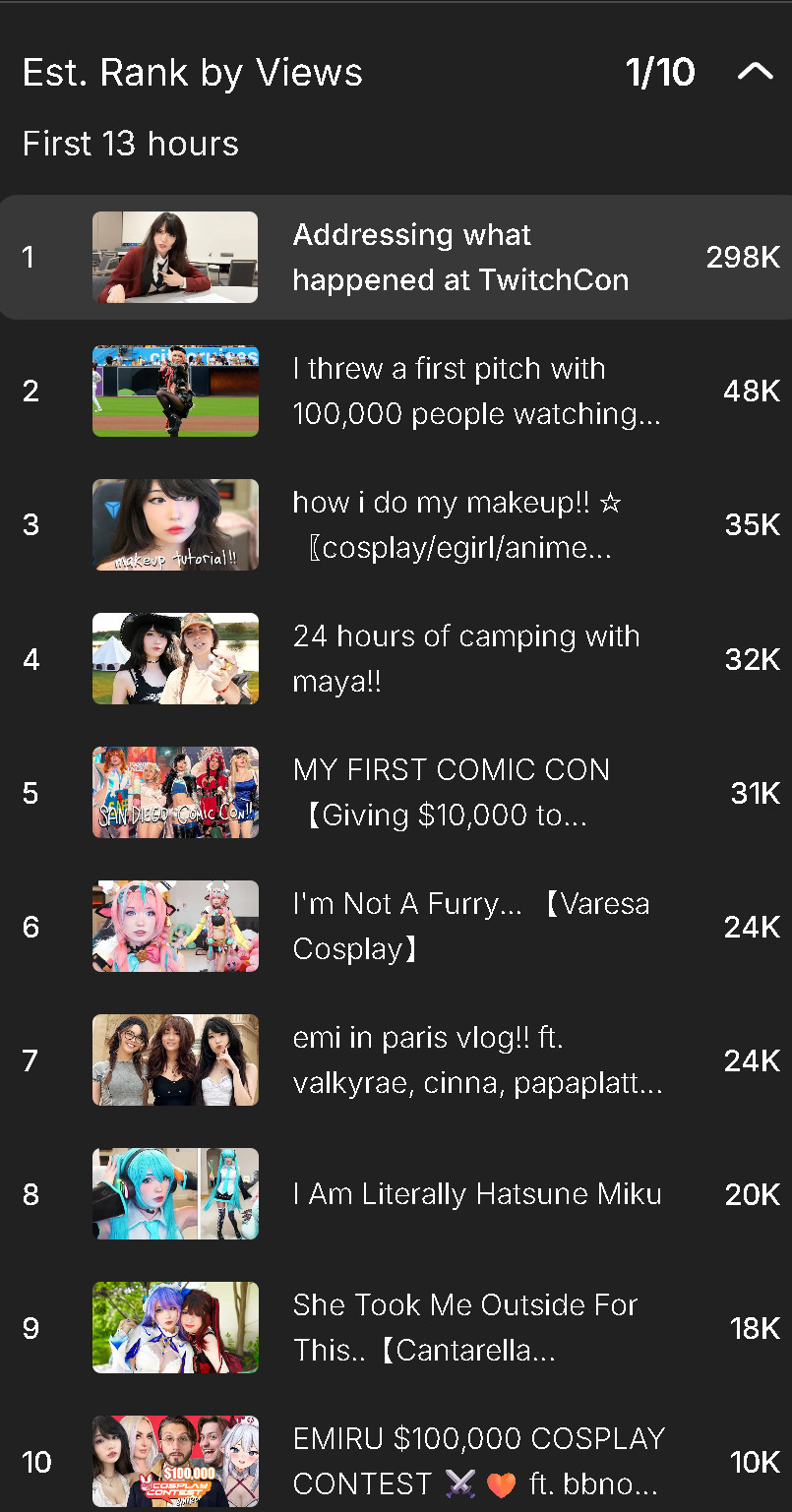This screenshot has height=1512, width=792.
Task: View 'I Am Literally Hatsune Miku' video
Action: coord(477,1194)
